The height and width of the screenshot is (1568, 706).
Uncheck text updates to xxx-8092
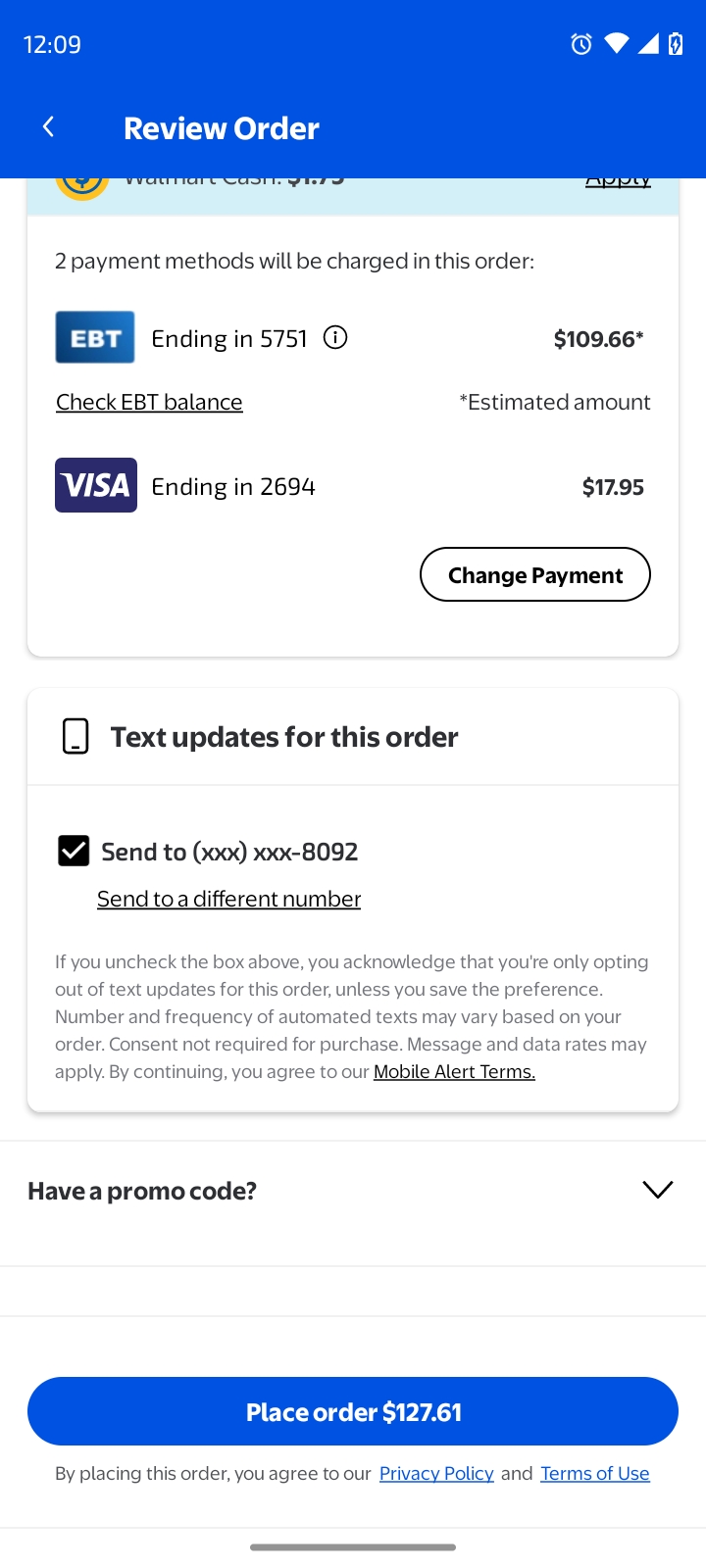click(x=74, y=851)
